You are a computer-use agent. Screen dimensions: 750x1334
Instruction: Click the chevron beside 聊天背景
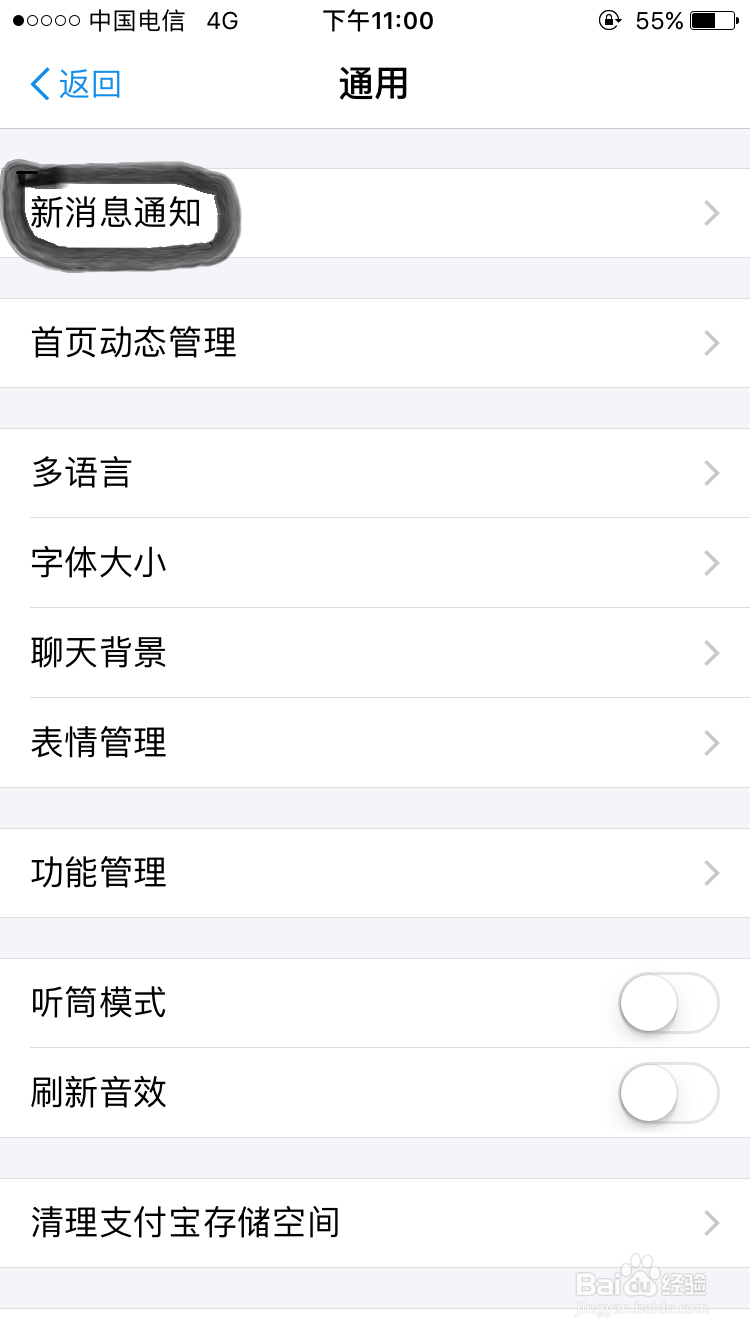710,653
